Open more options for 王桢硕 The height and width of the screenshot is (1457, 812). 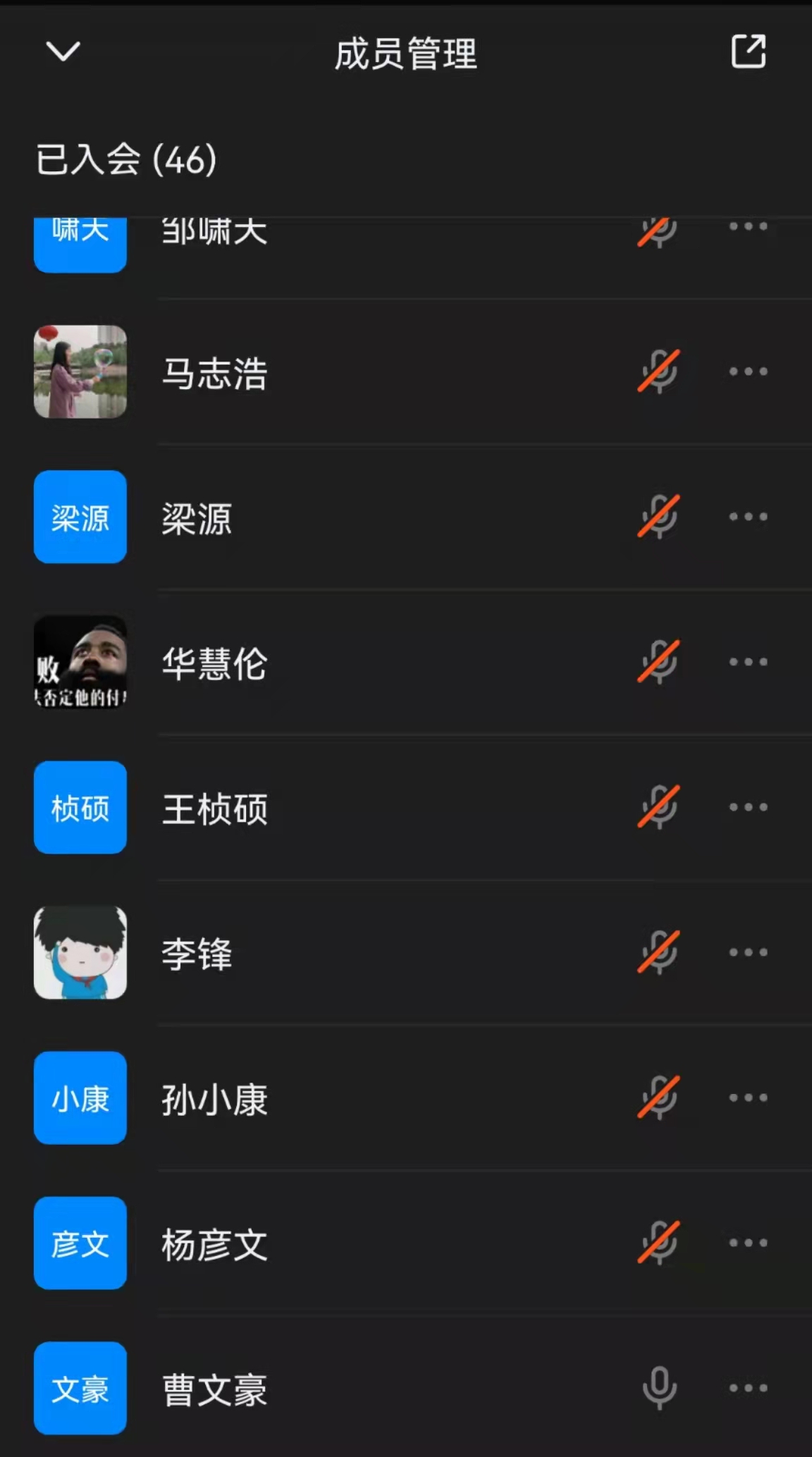748,807
